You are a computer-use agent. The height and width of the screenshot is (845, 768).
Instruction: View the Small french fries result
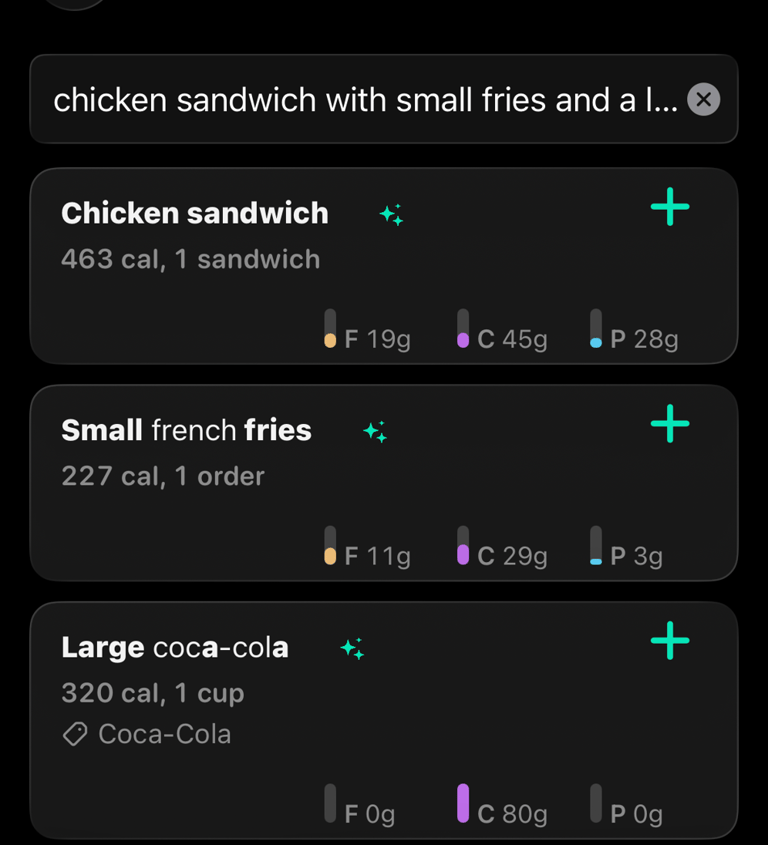click(x=300, y=482)
